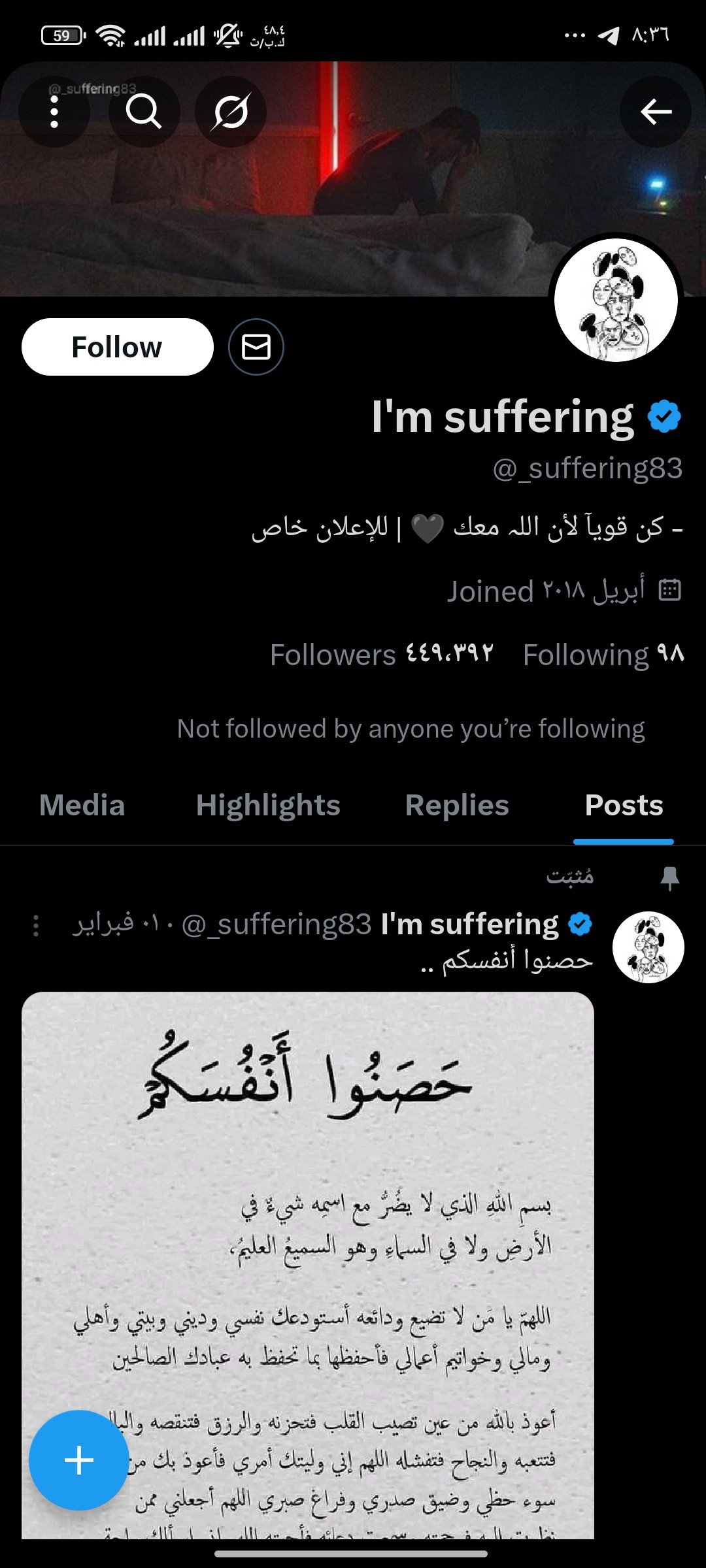The image size is (706, 1568).
Task: Switch to the Highlights tab
Action: [268, 806]
